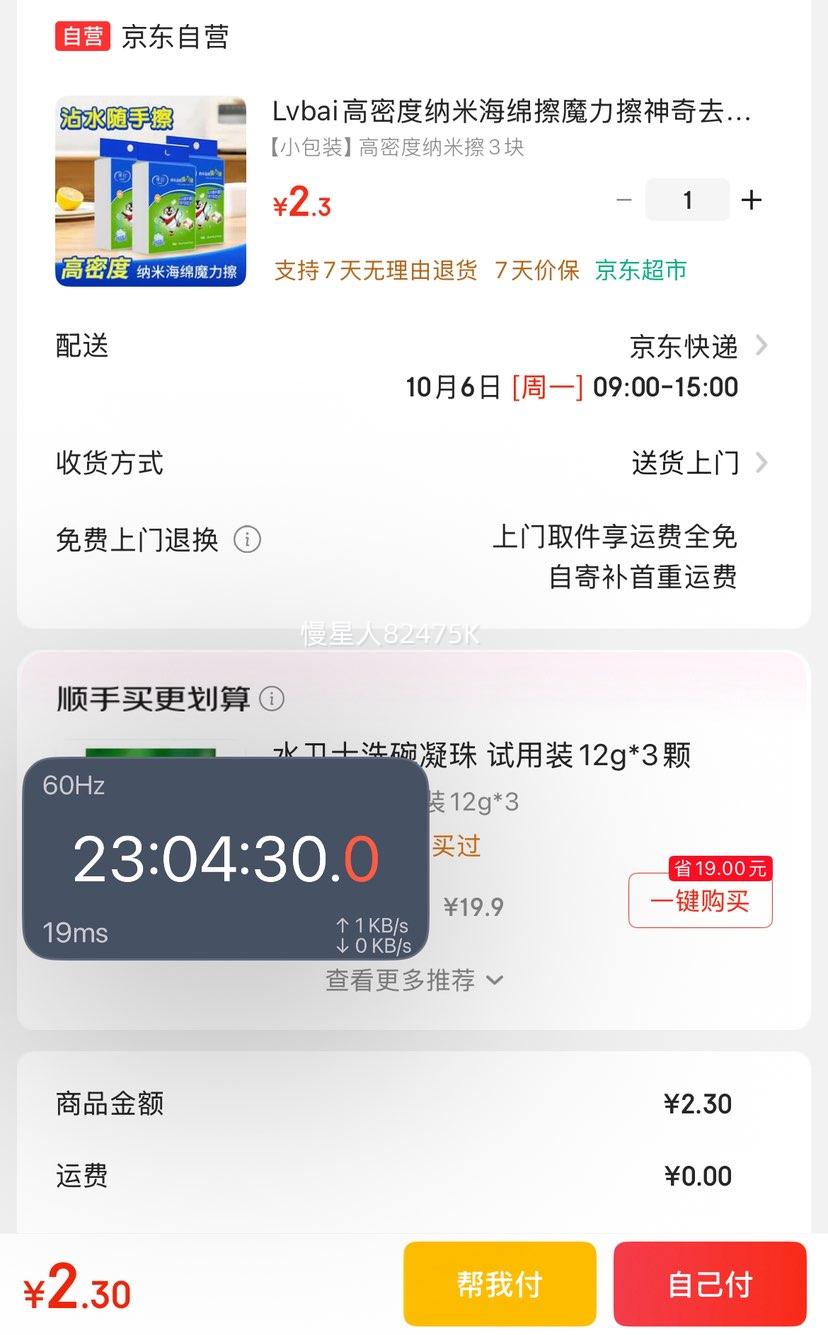Increase the Lvbai sponge quantity
Image resolution: width=828 pixels, height=1335 pixels.
[x=751, y=200]
